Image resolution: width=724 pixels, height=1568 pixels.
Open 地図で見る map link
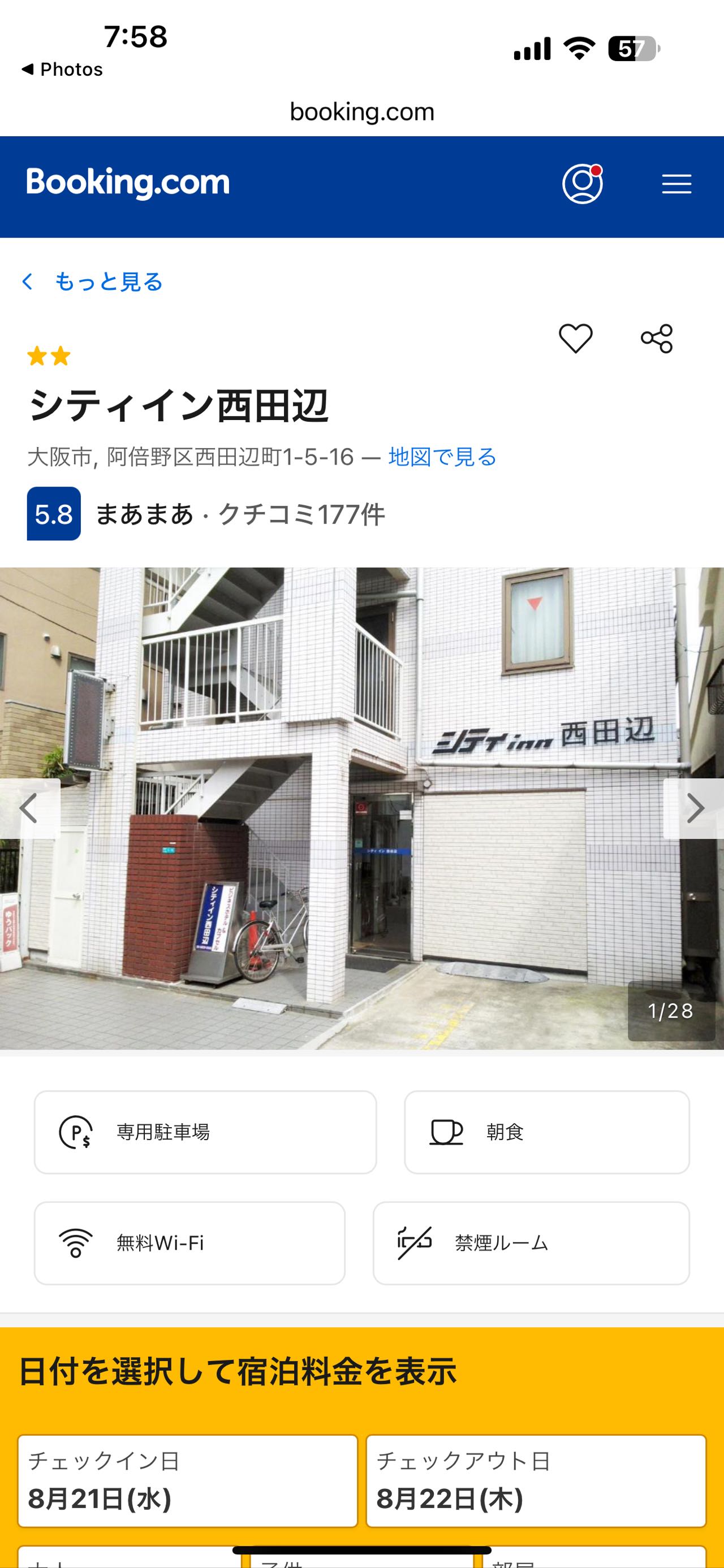pyautogui.click(x=443, y=457)
